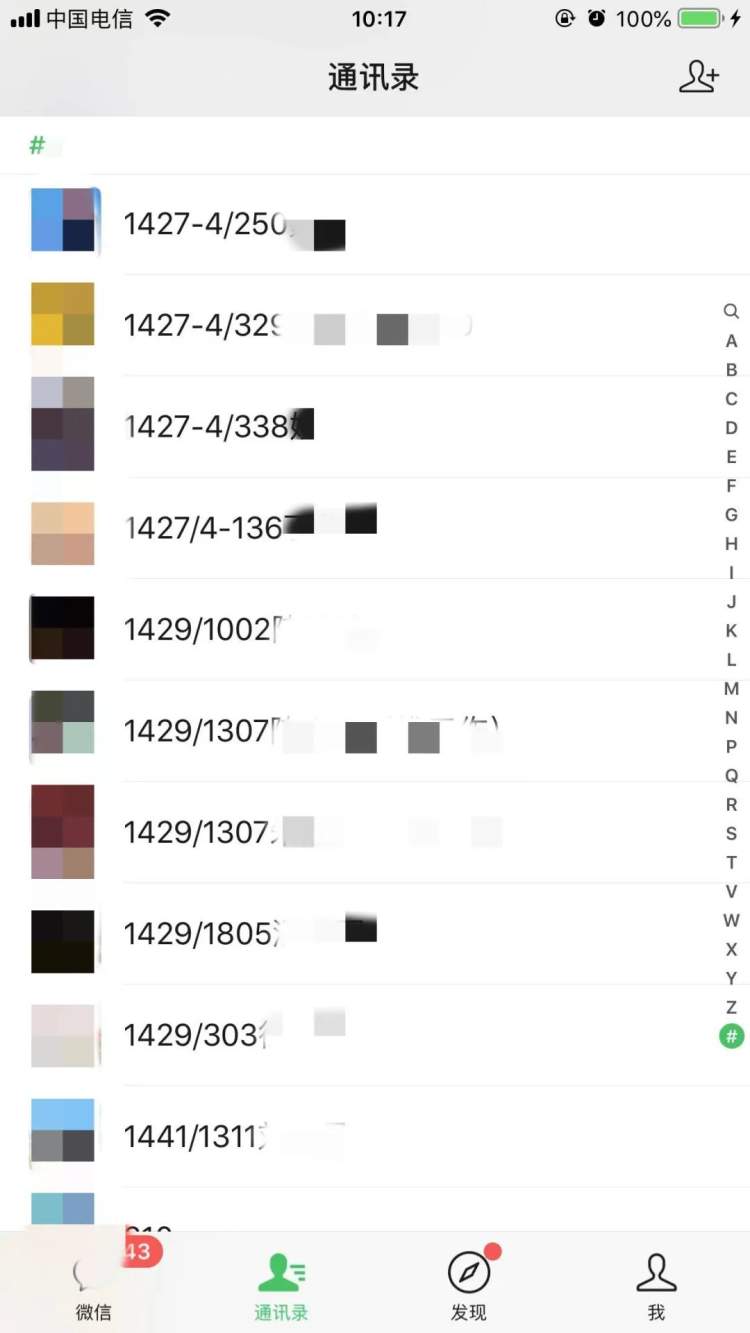Open contact starting with 1427-4/250

[x=375, y=225]
